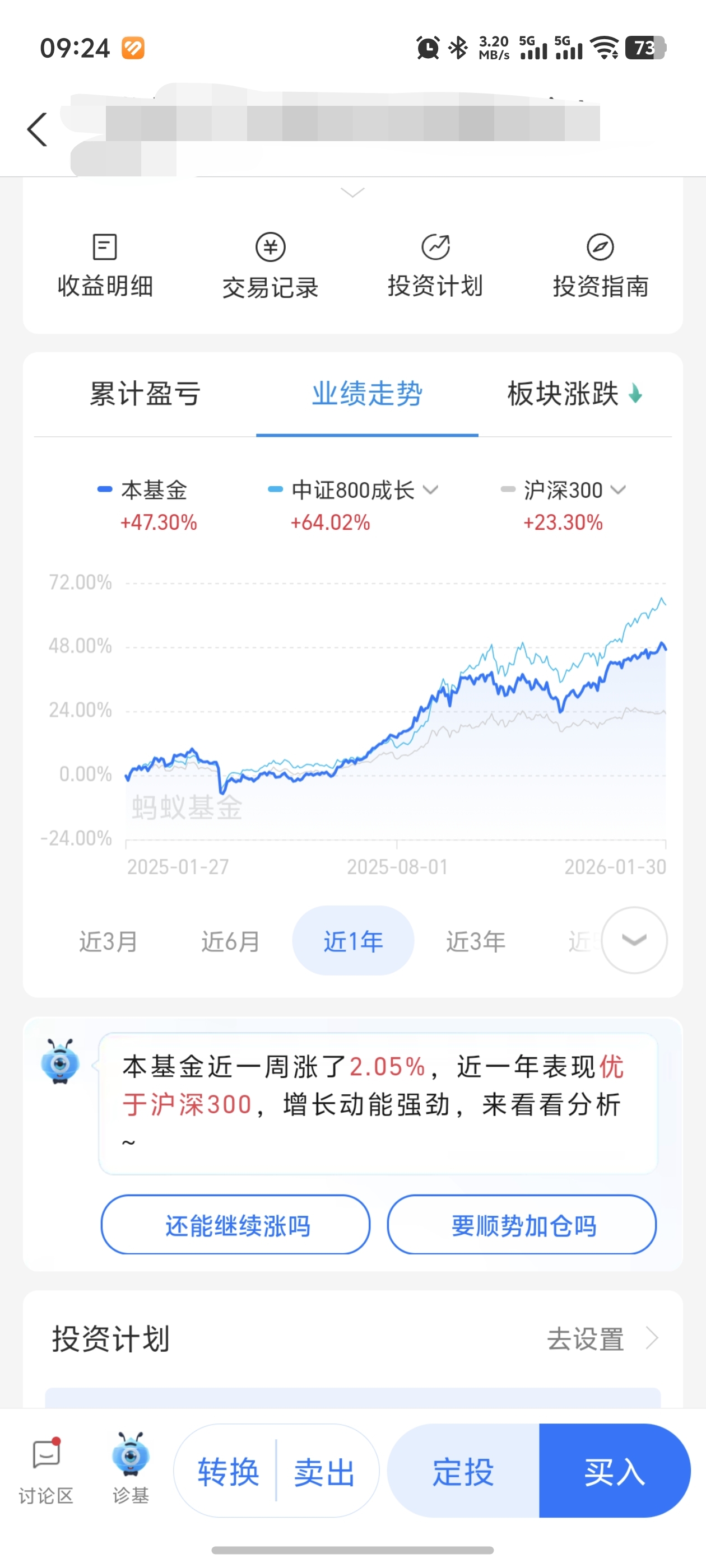Open the 讨论区 discussion area
706x1568 pixels.
tap(46, 1469)
